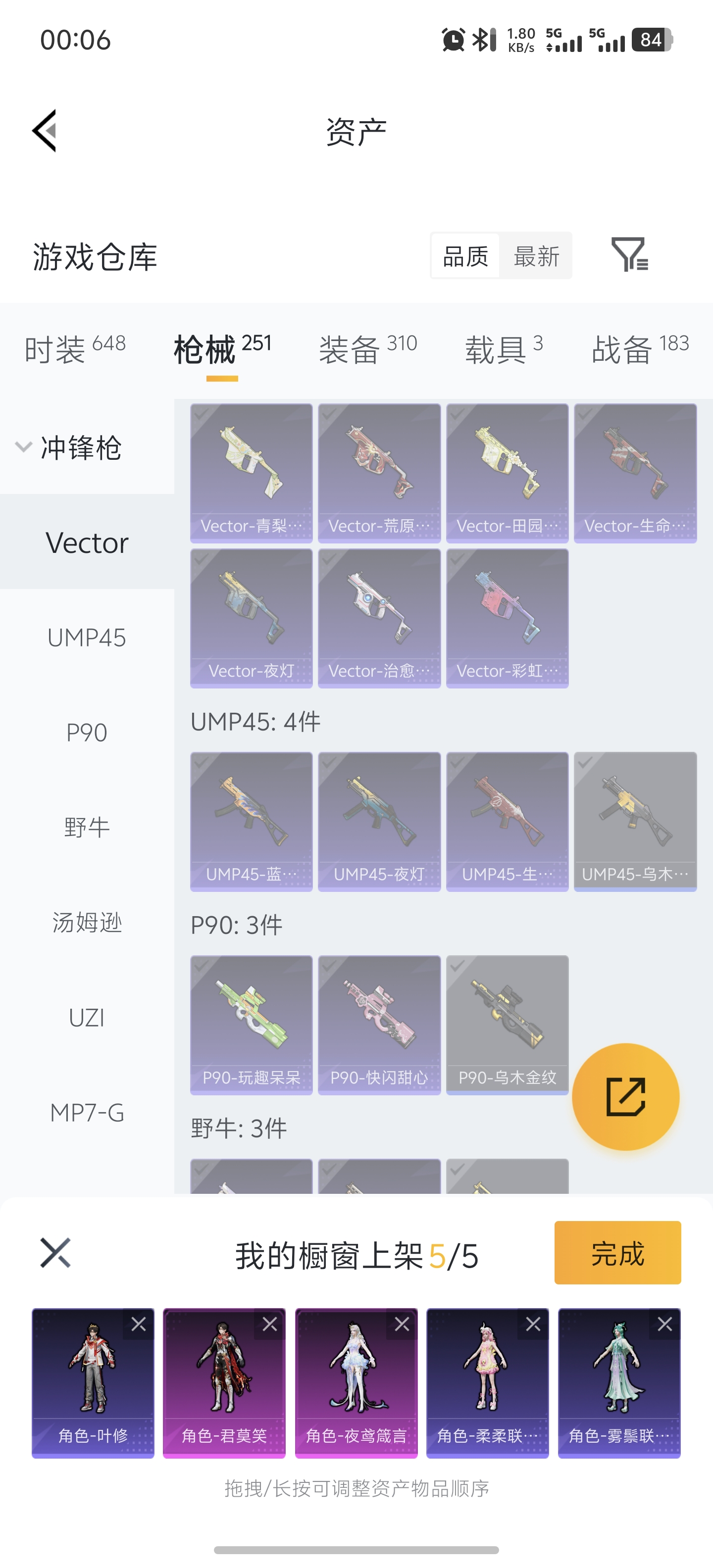Select UZI in the side list
The height and width of the screenshot is (1568, 713).
[x=87, y=1017]
